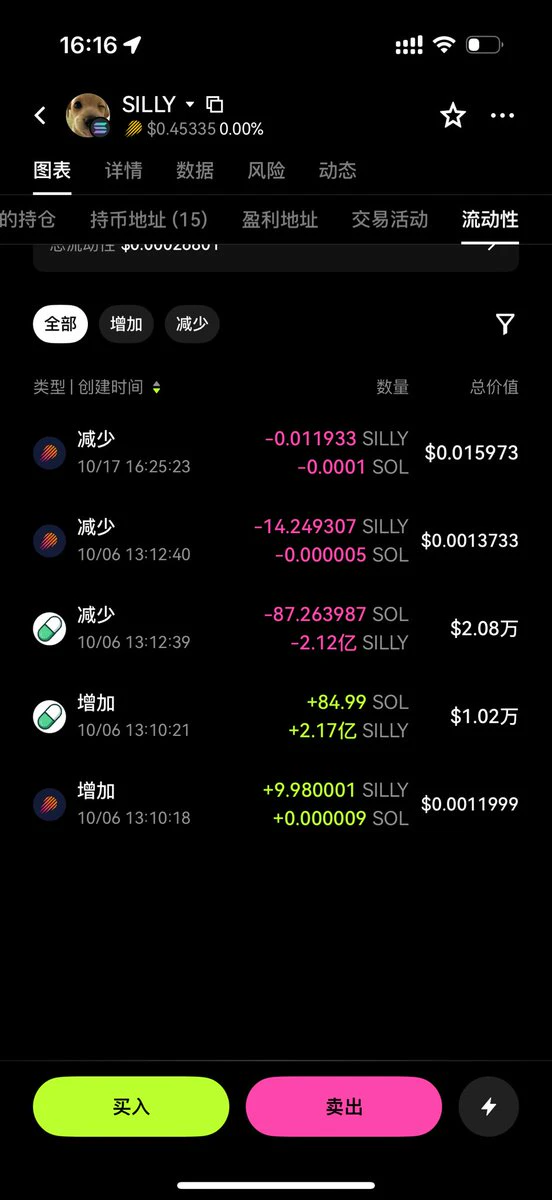The height and width of the screenshot is (1200, 552).
Task: Add SILLY to favorites with the star
Action: 453,116
